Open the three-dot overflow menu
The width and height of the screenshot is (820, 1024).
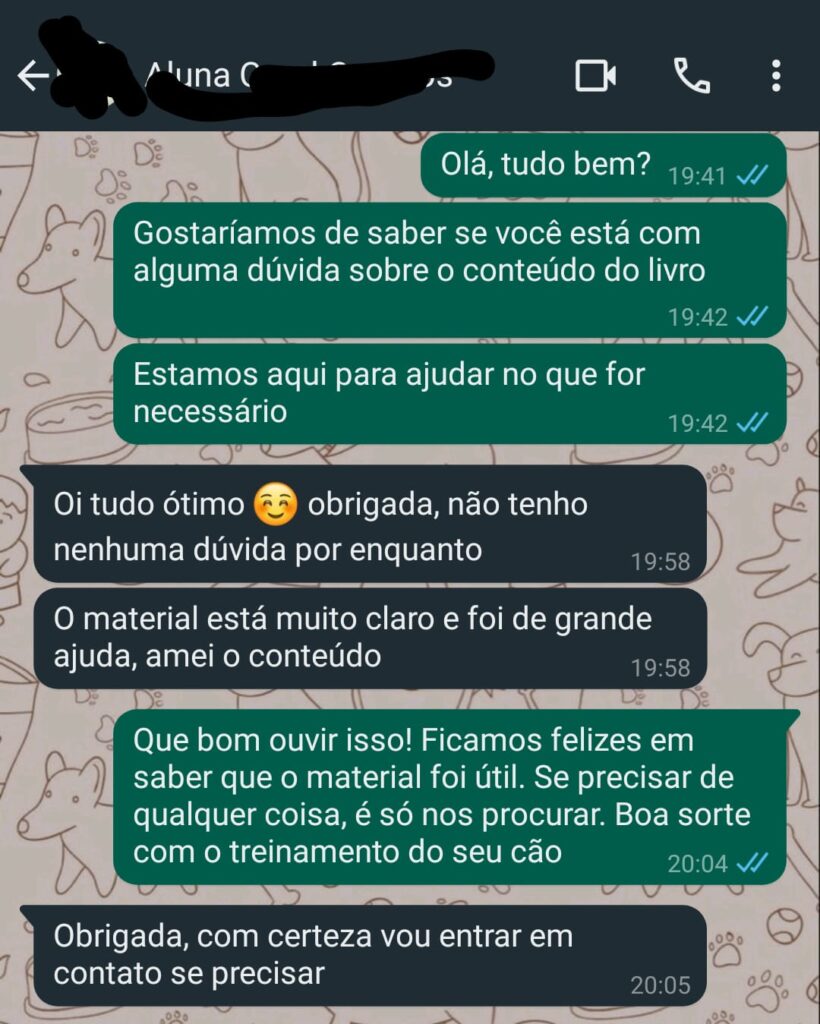776,76
